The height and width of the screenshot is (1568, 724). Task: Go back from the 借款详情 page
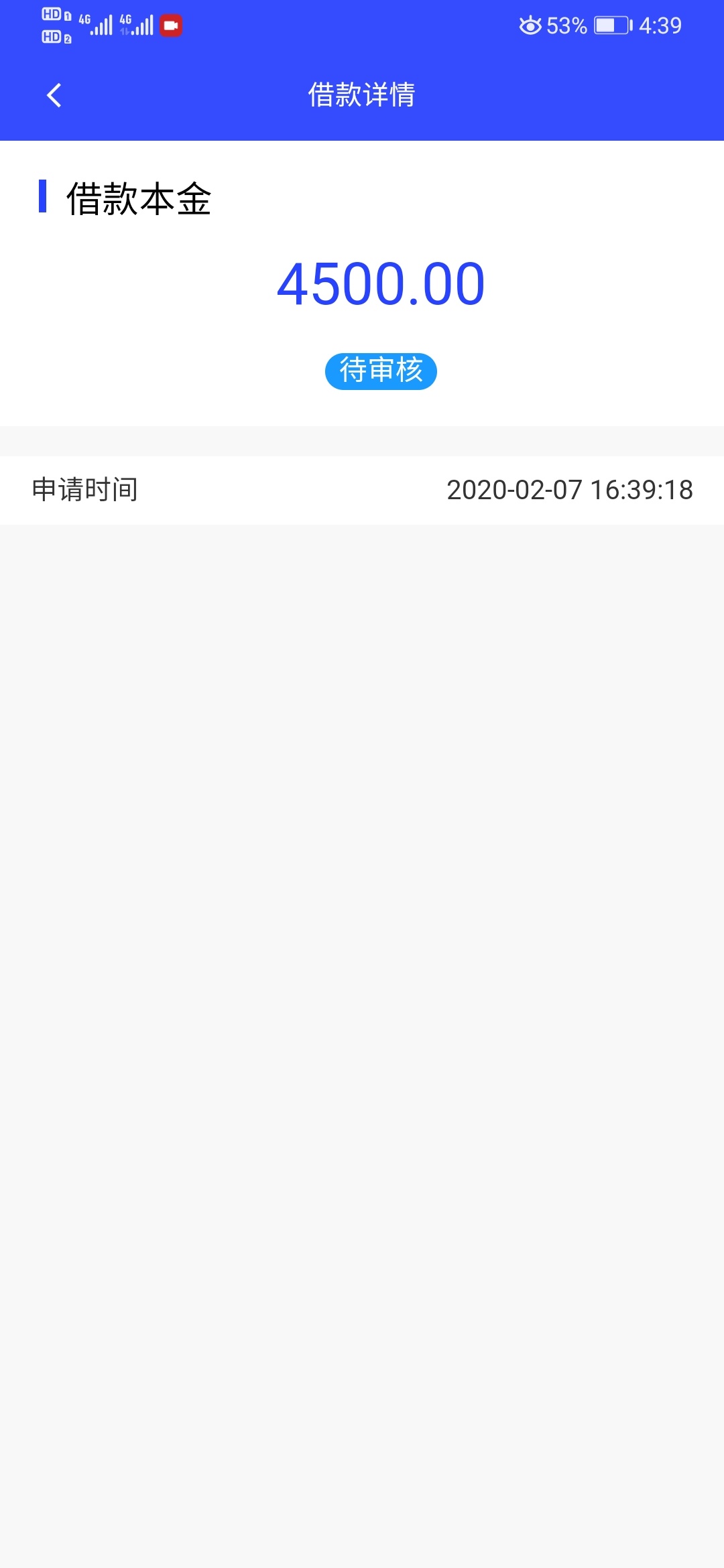[x=54, y=95]
